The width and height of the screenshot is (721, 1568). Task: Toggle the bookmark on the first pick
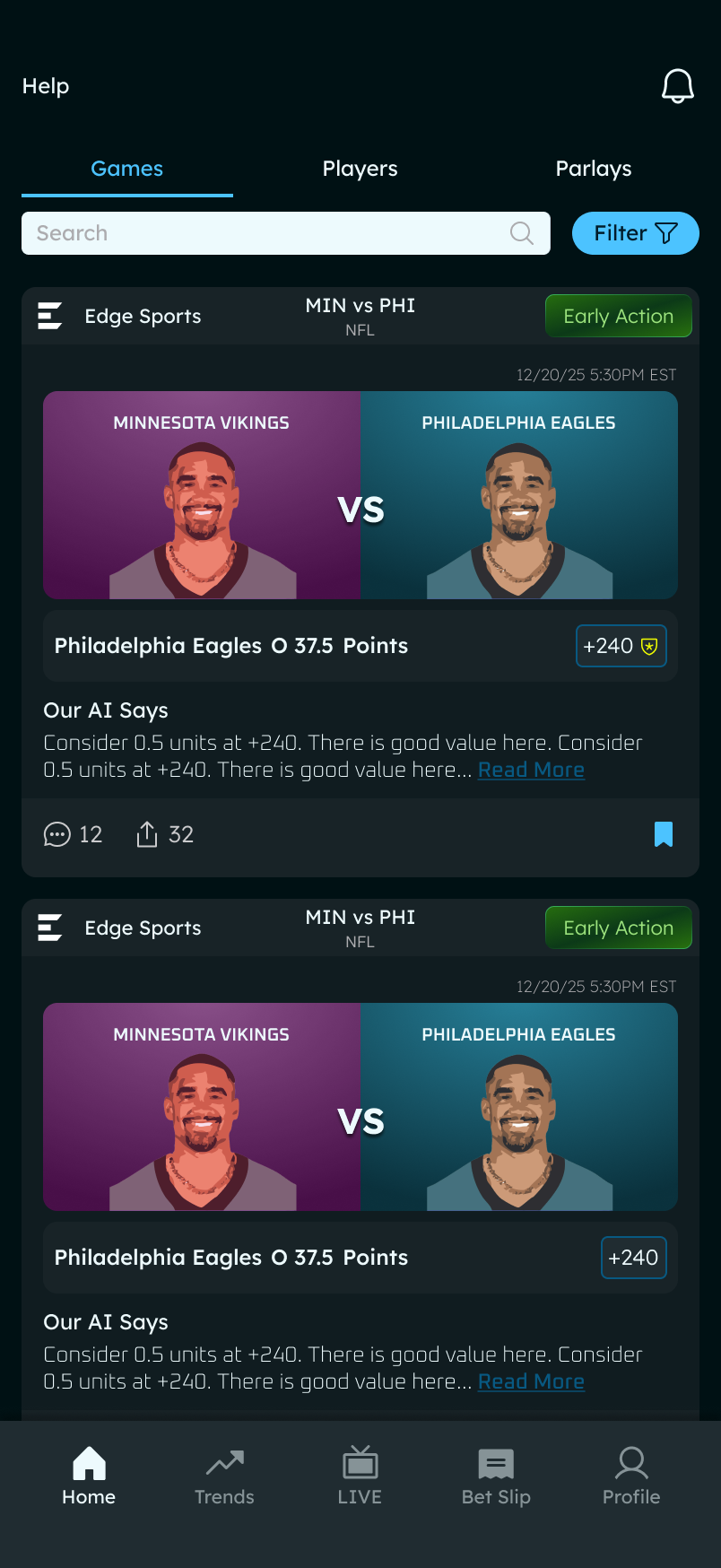point(663,834)
